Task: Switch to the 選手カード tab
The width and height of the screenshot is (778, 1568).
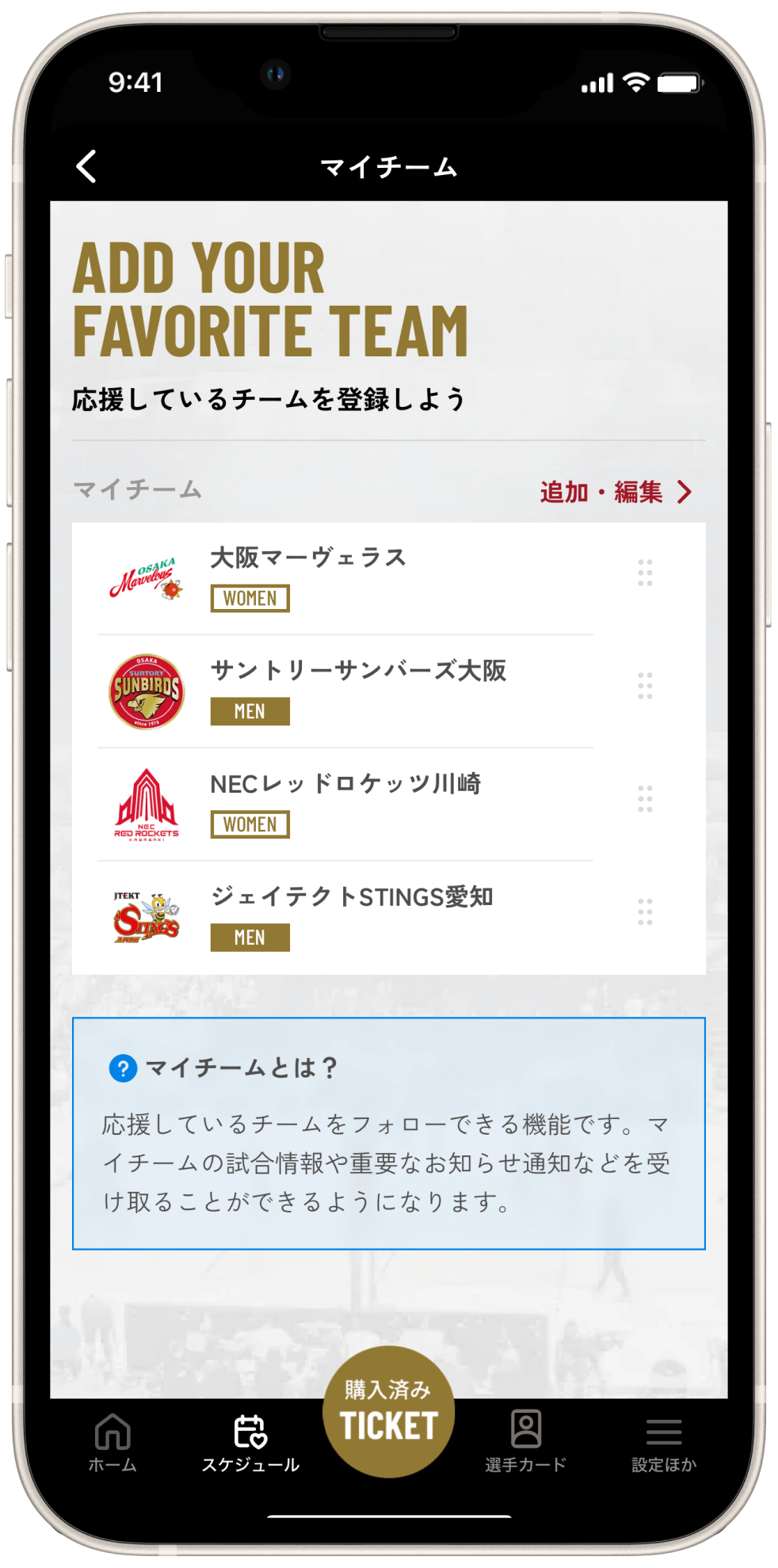Action: point(526,1443)
